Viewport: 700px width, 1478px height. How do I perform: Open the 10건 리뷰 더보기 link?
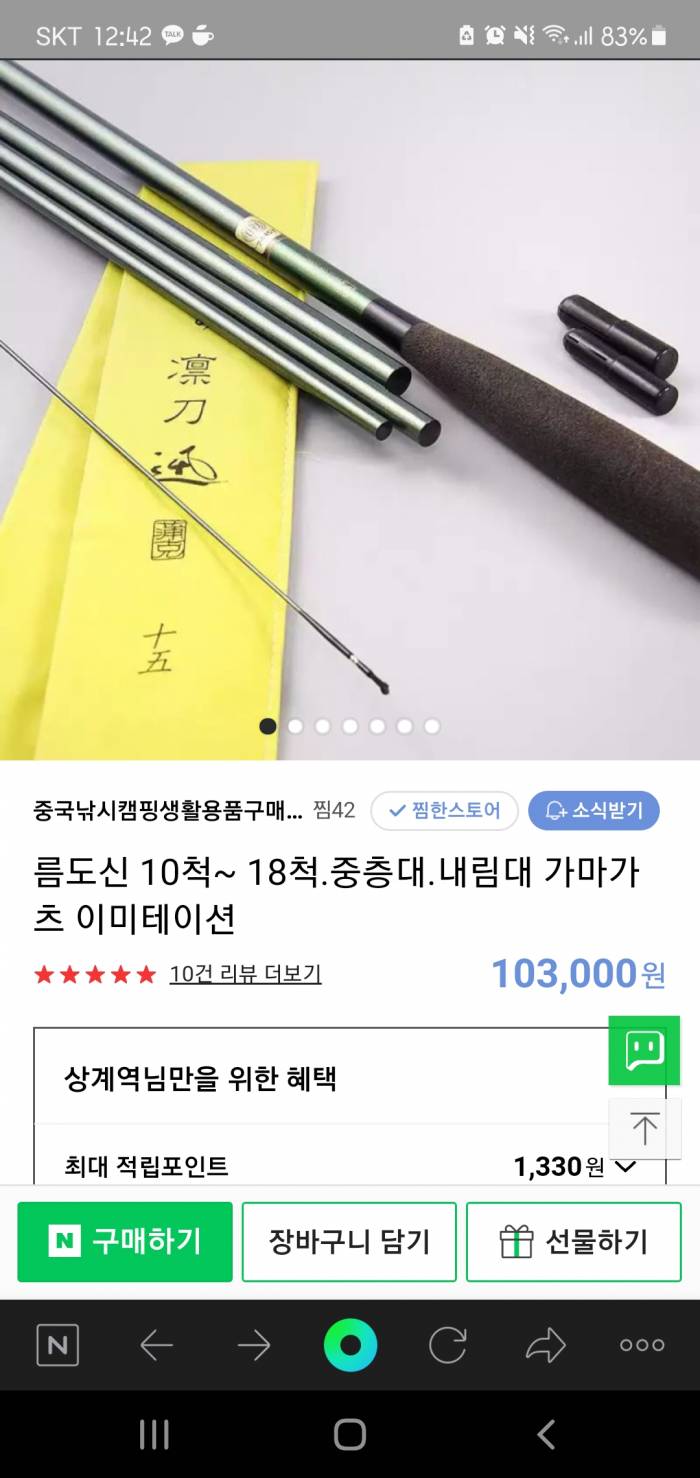pyautogui.click(x=245, y=974)
